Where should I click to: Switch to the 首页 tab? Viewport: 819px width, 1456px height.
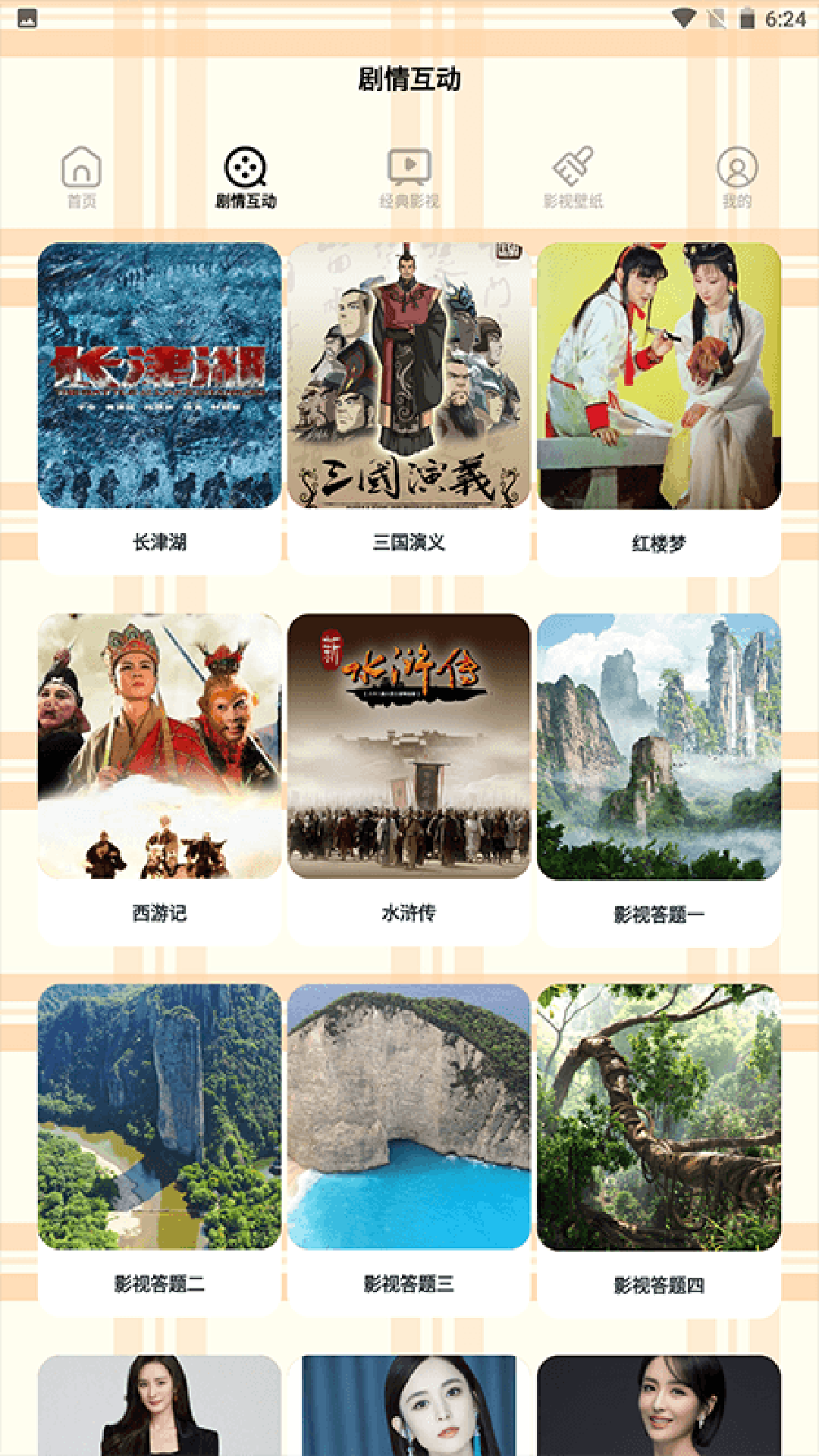[x=81, y=178]
